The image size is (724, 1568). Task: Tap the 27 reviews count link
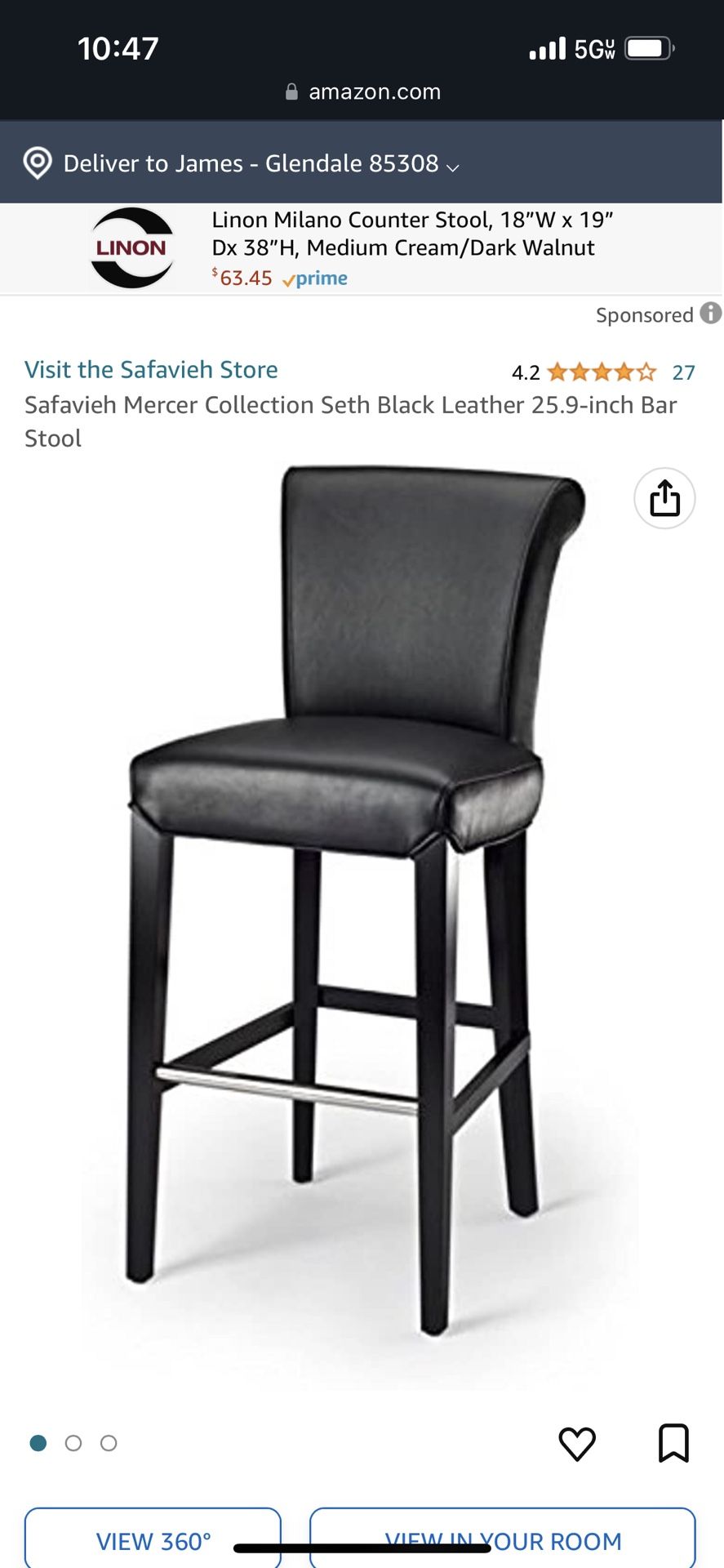point(684,372)
